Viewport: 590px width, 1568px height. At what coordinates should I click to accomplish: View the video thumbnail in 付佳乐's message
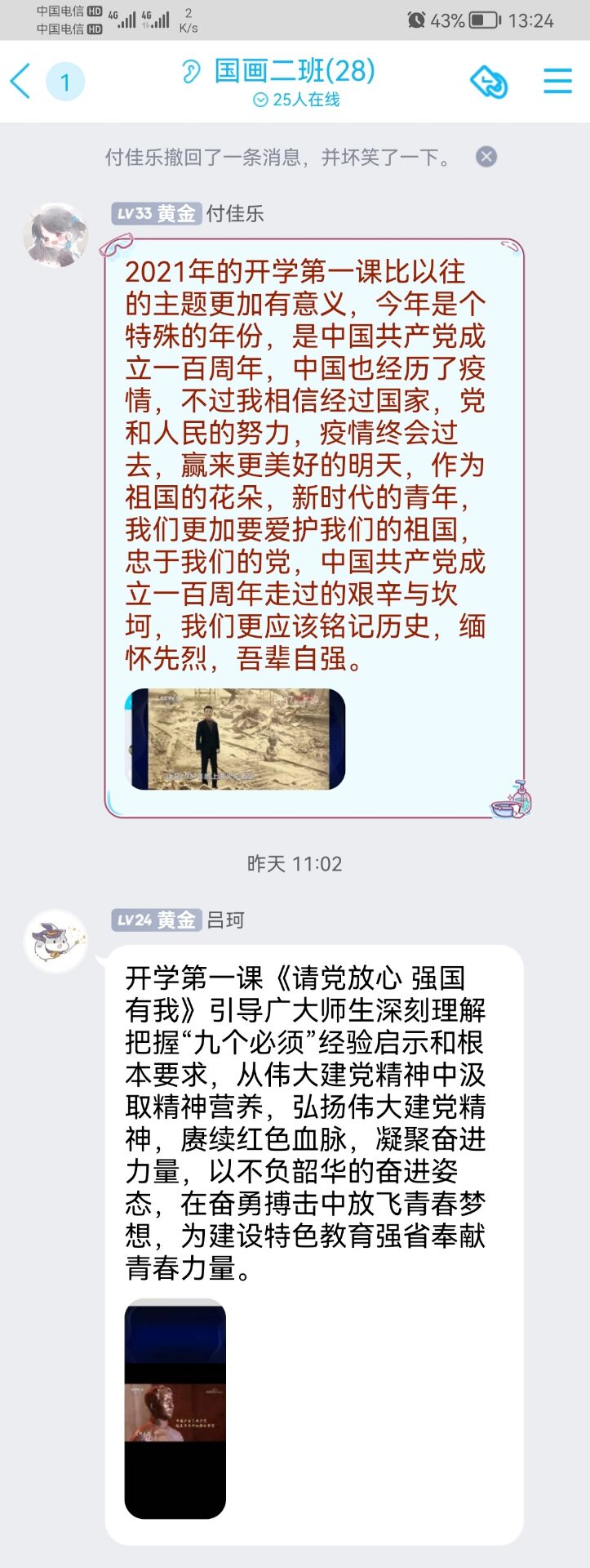click(x=236, y=739)
